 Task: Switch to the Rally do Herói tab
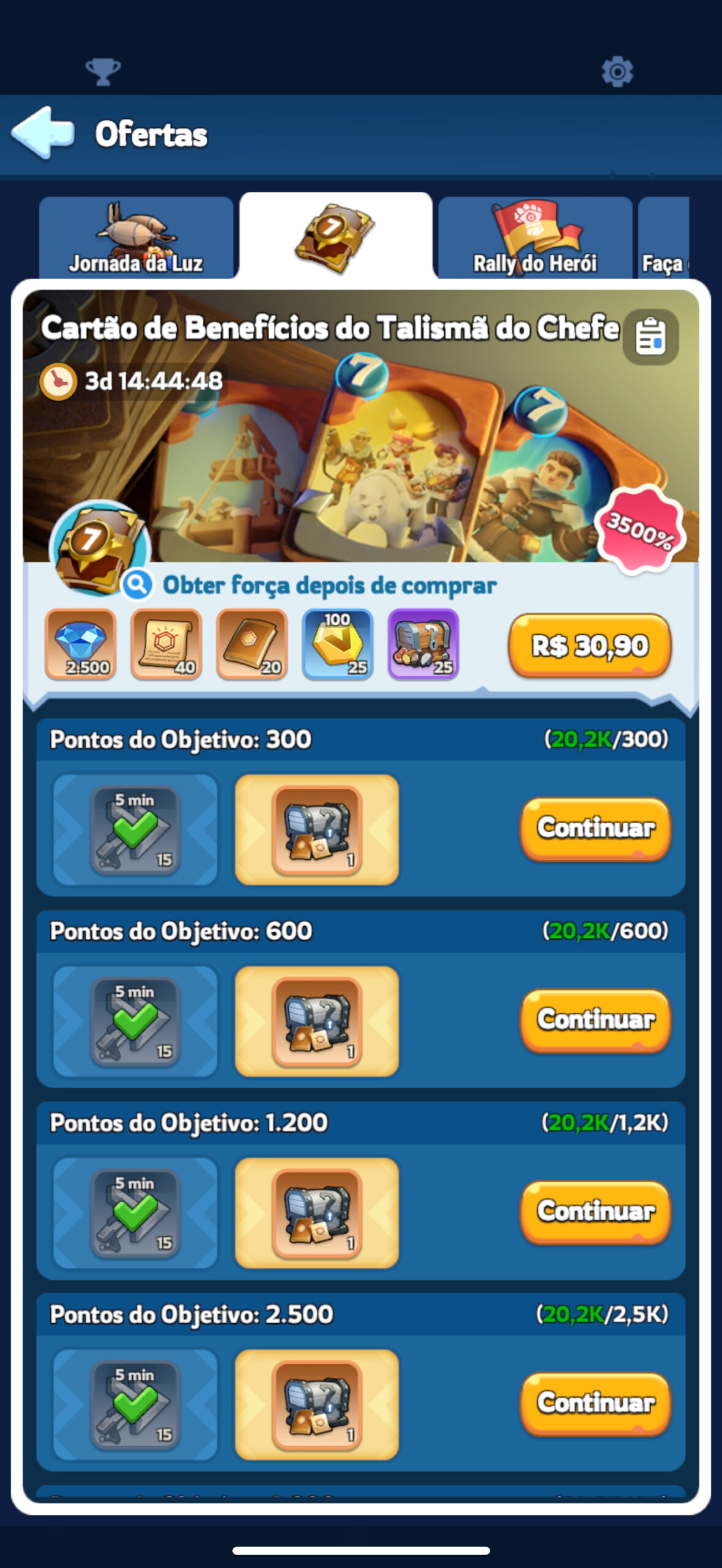[x=535, y=238]
